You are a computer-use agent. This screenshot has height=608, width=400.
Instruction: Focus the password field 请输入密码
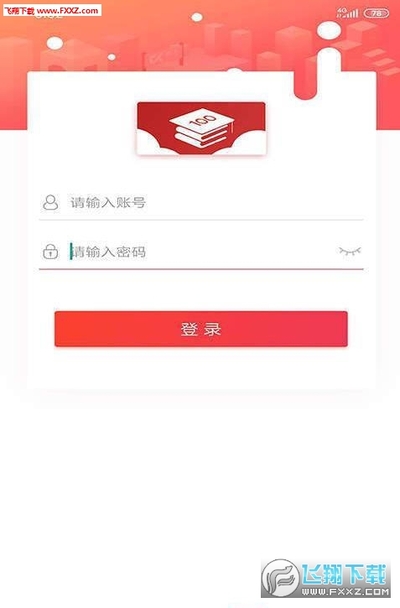click(x=201, y=252)
